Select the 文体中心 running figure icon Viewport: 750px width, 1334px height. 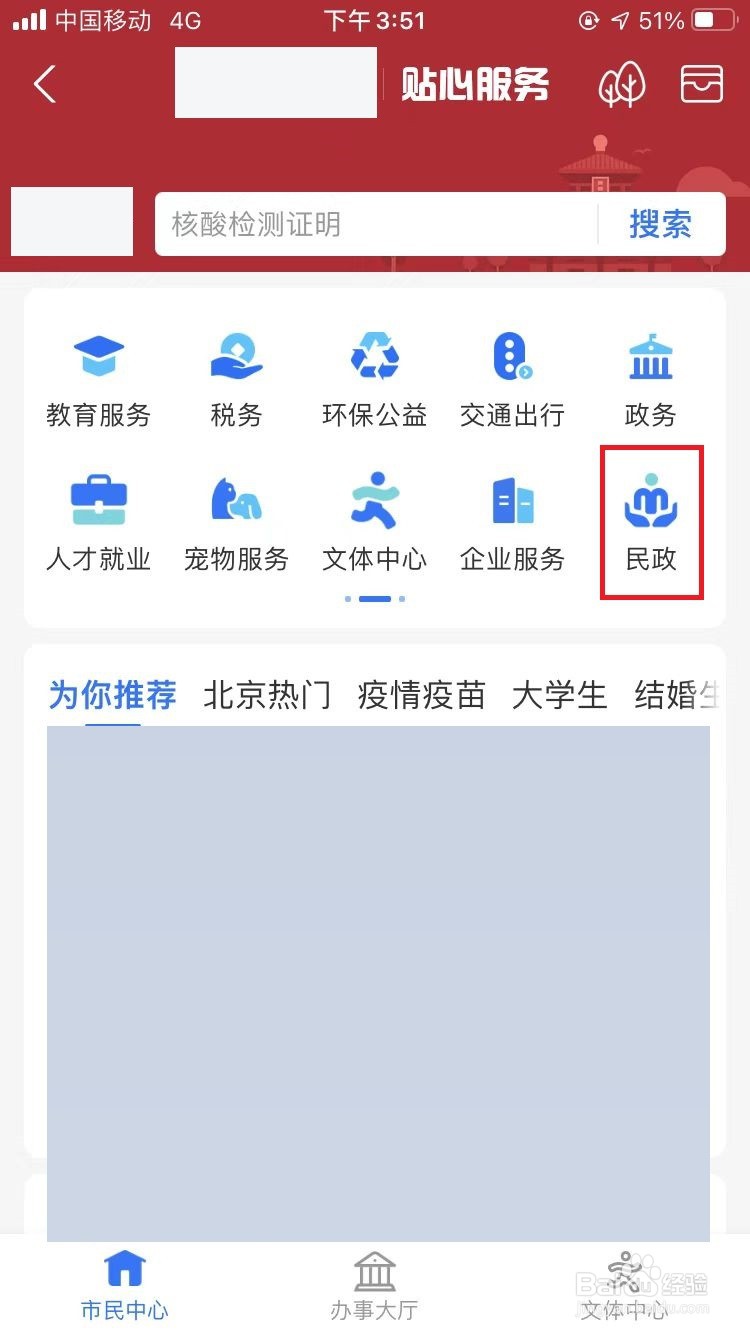[x=374, y=520]
